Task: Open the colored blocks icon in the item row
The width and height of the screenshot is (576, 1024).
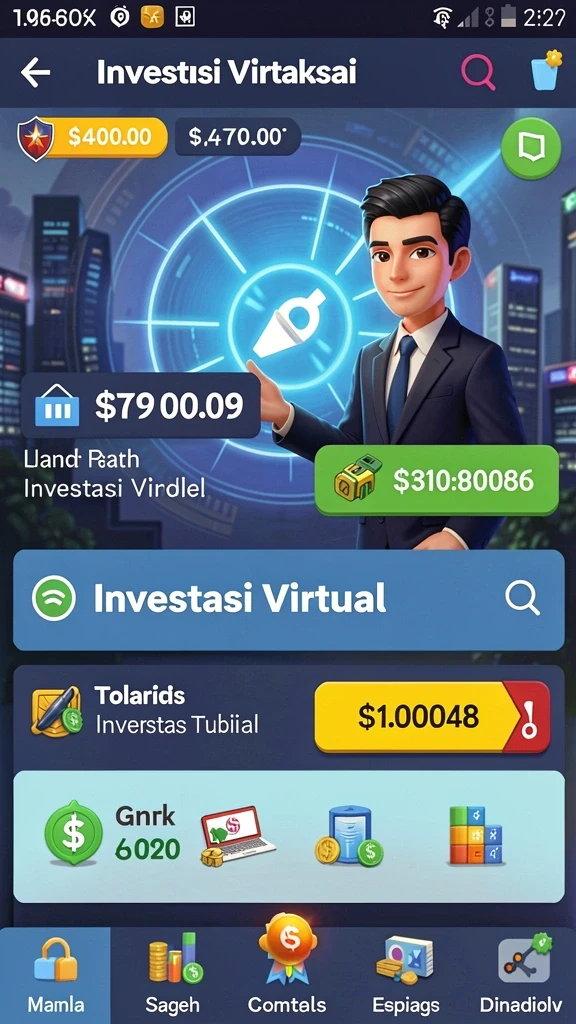Action: click(475, 835)
